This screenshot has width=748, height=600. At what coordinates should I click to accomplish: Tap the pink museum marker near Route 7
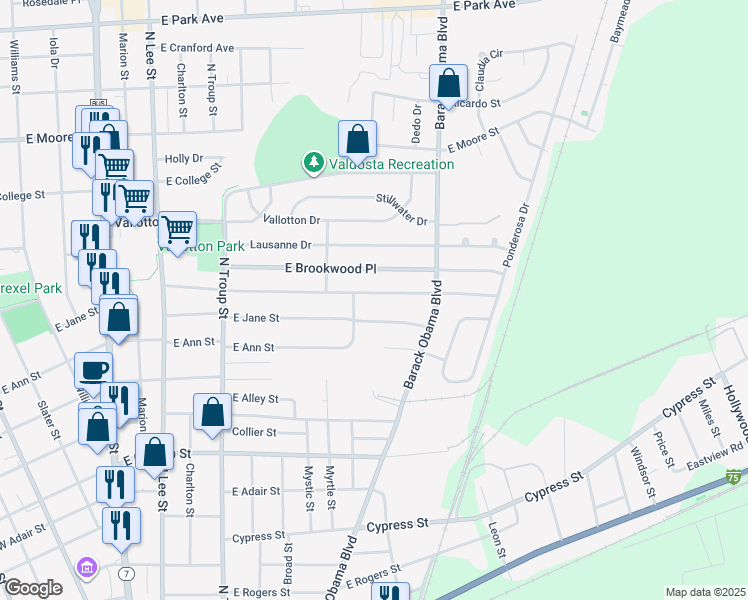tap(87, 567)
